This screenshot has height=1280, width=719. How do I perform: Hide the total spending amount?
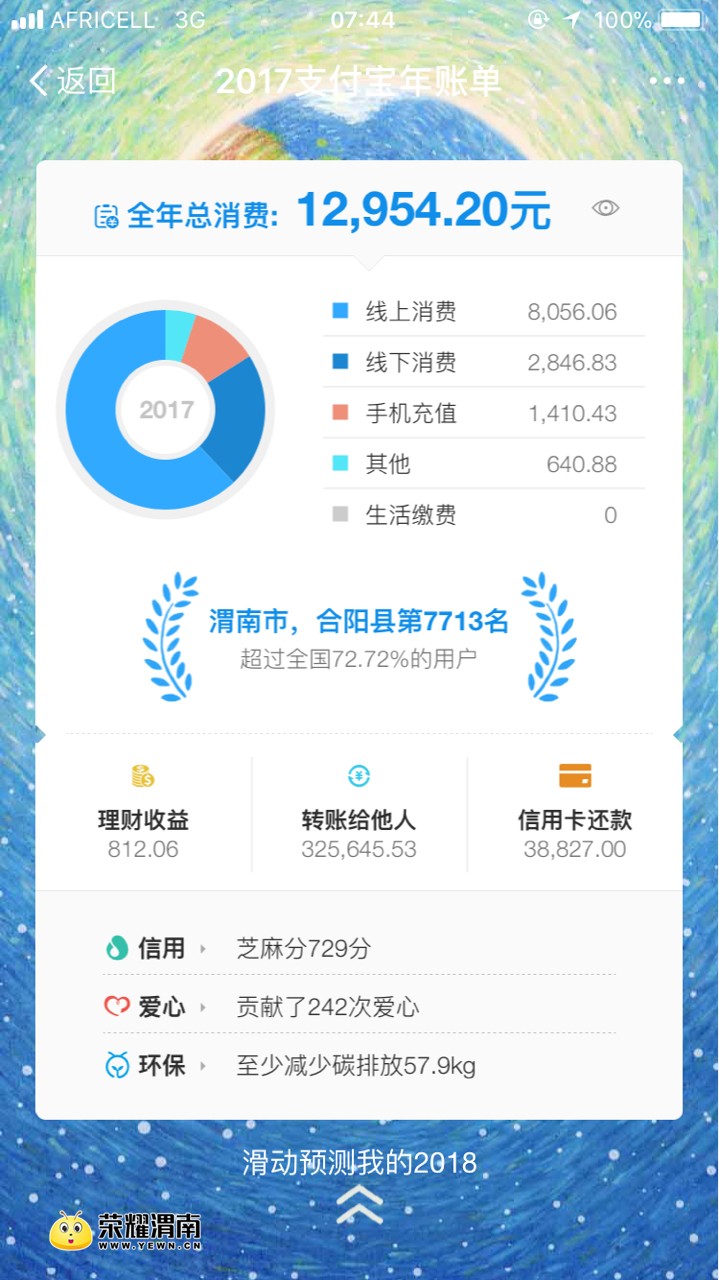click(605, 208)
